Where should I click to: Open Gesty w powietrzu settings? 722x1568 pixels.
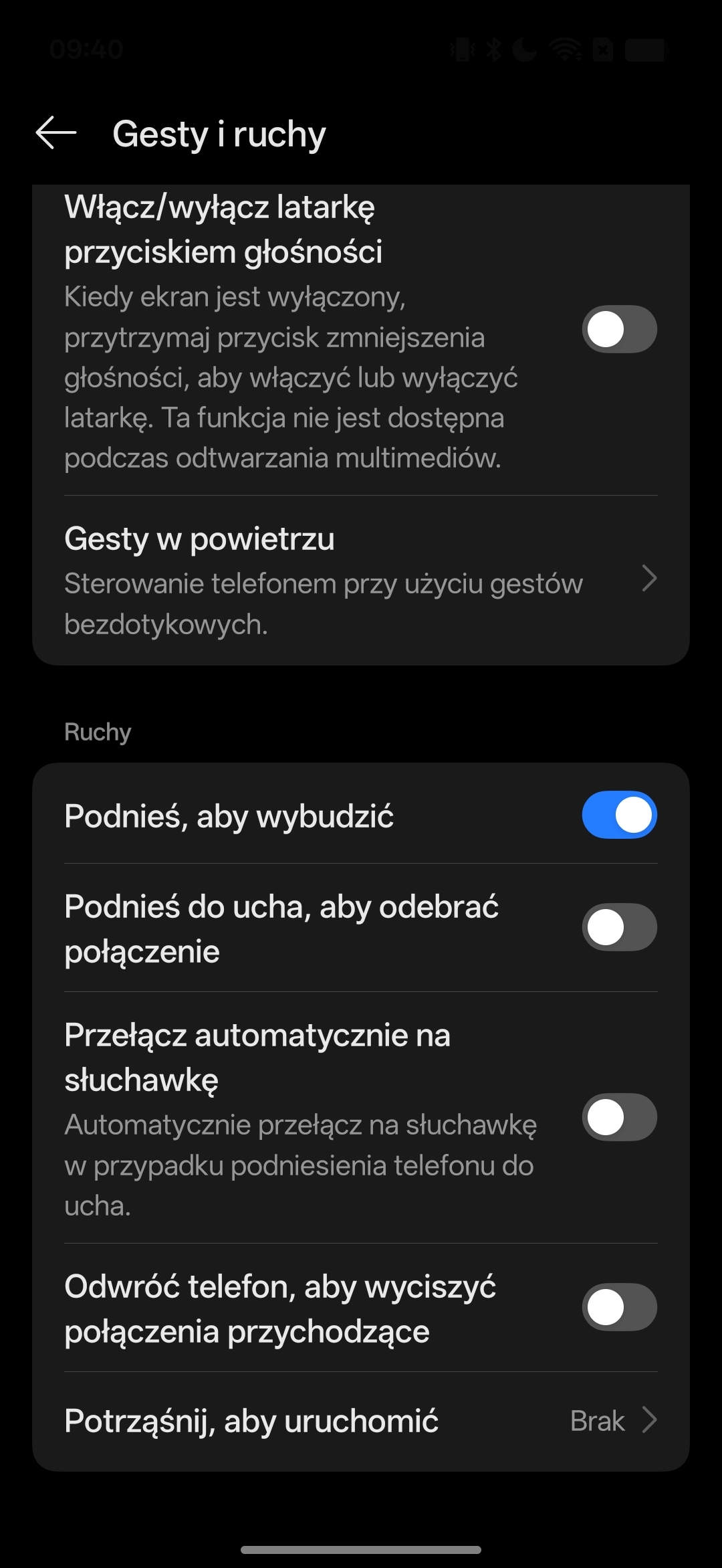click(x=361, y=580)
